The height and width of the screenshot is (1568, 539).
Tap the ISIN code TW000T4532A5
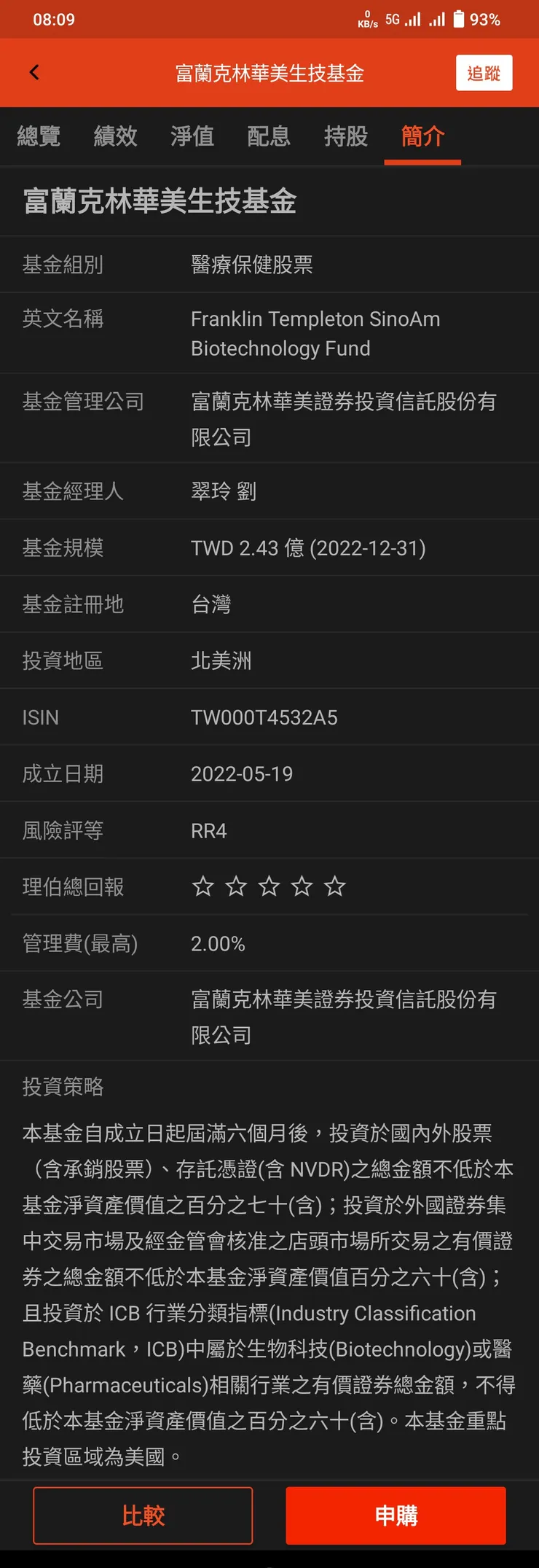coord(264,717)
